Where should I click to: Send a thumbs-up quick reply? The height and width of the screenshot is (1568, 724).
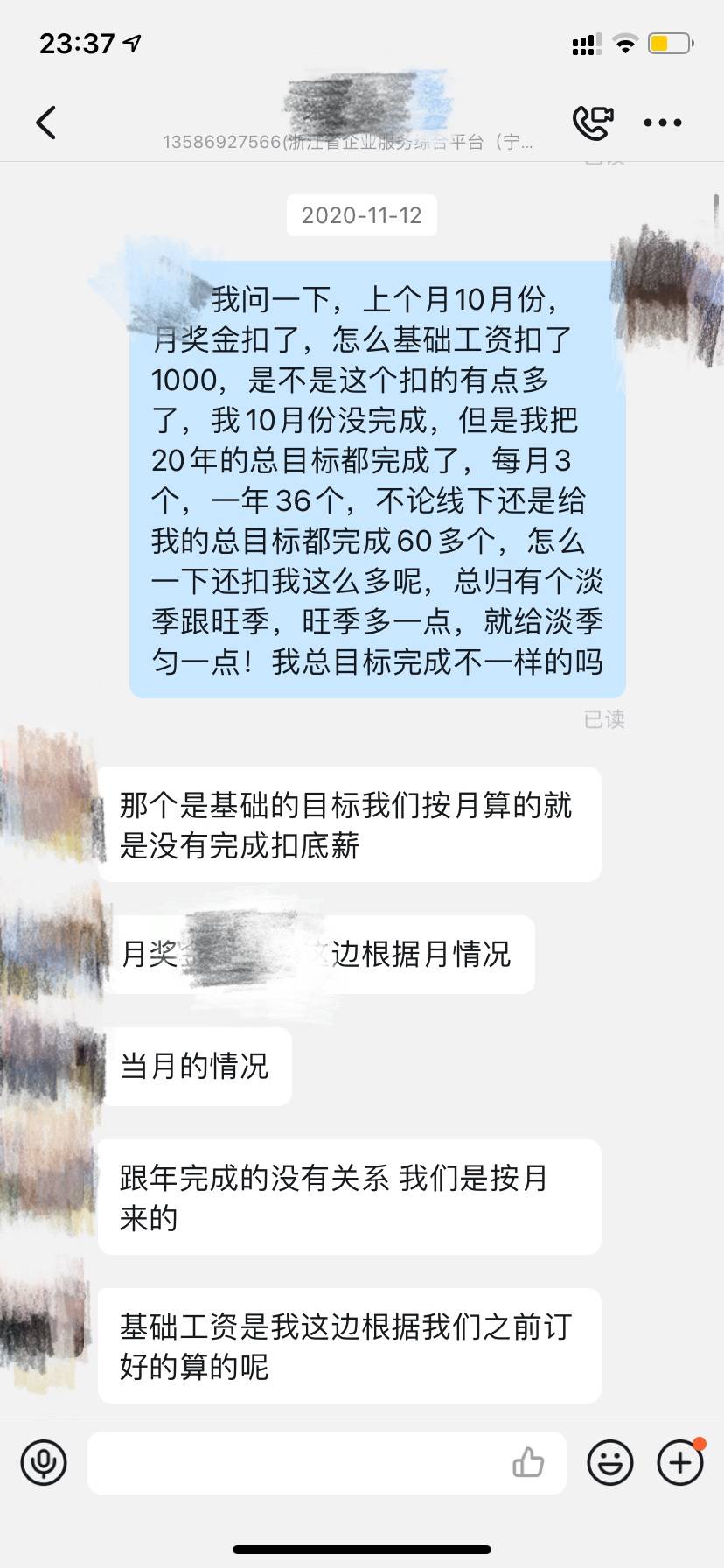point(528,1462)
